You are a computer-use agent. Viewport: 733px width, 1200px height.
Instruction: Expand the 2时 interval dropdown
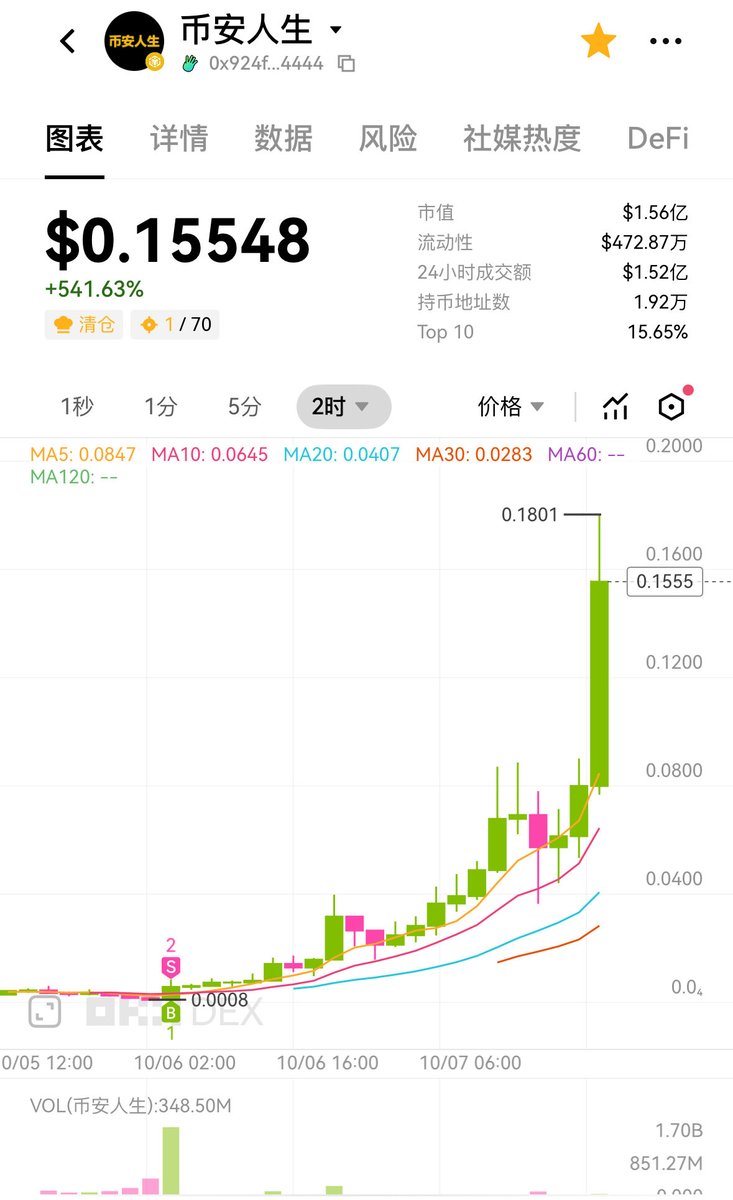343,406
